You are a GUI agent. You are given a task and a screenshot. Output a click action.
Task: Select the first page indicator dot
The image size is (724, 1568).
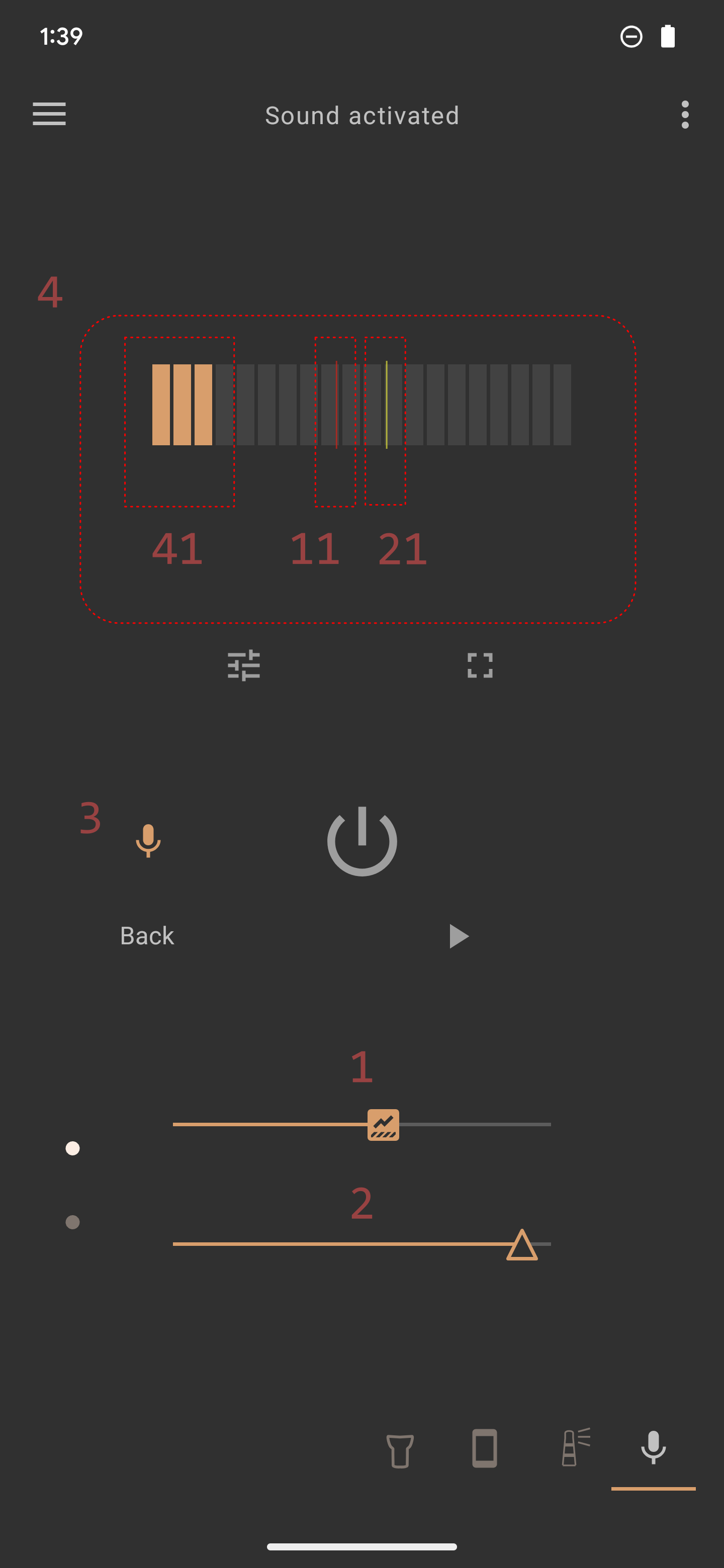click(x=72, y=1148)
